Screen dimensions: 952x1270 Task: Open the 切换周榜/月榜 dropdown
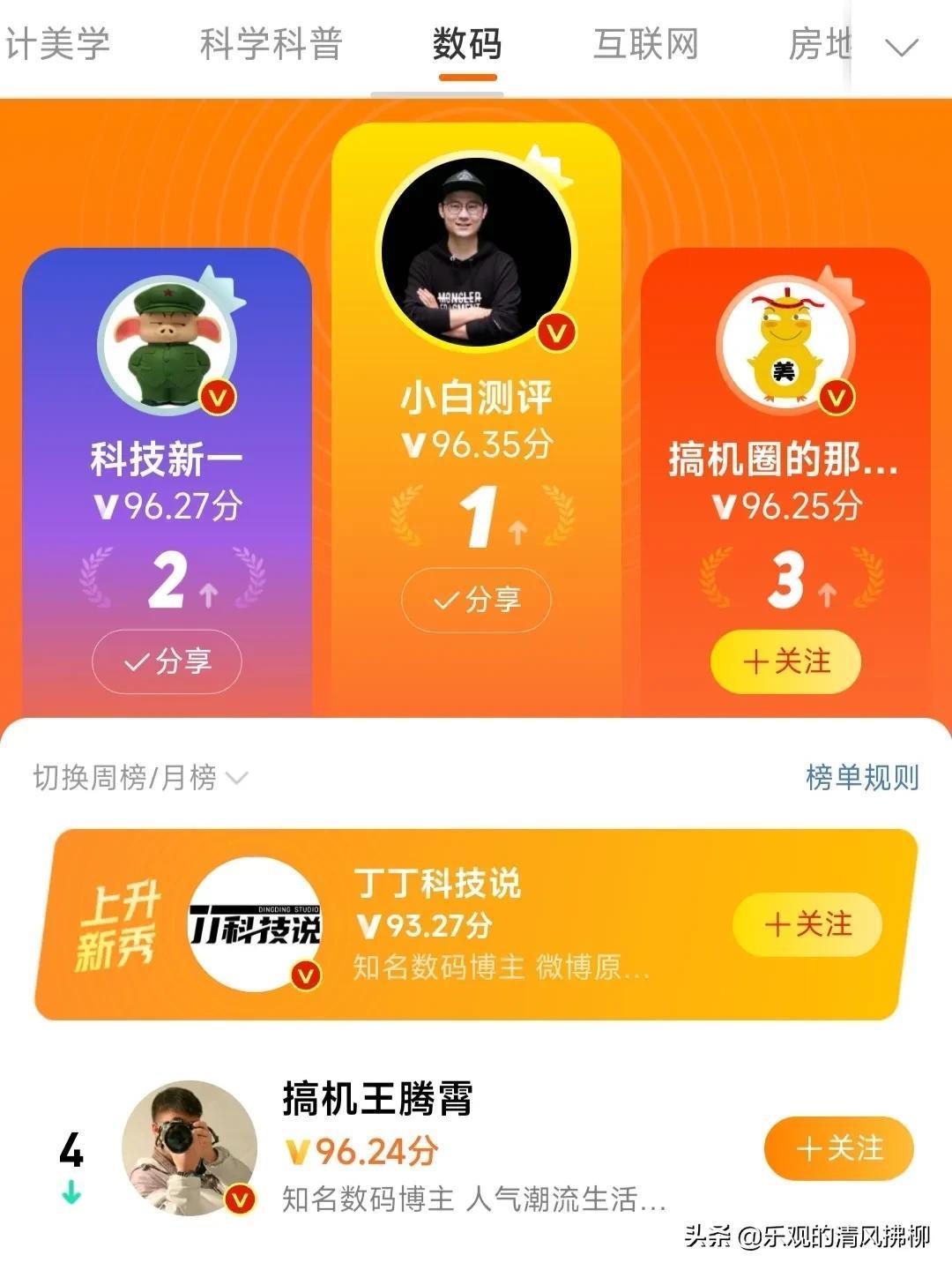[x=139, y=778]
